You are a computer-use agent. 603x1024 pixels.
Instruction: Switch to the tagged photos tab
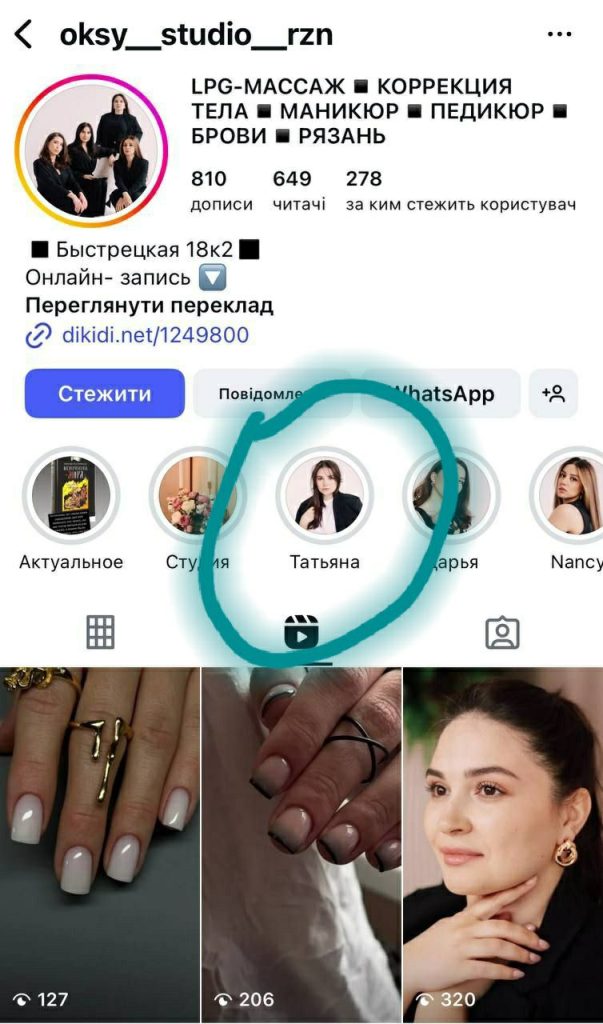click(502, 631)
